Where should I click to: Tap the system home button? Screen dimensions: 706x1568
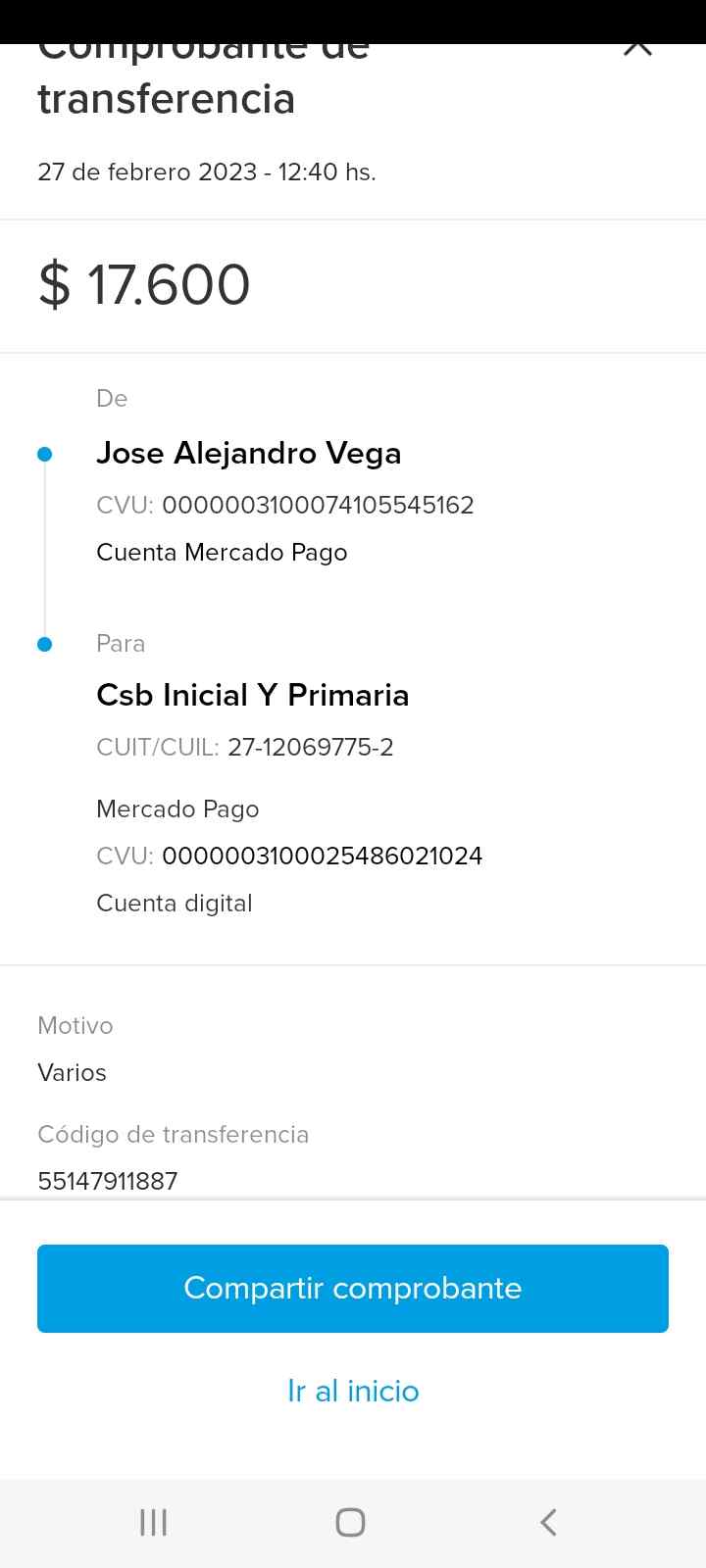tap(350, 1522)
